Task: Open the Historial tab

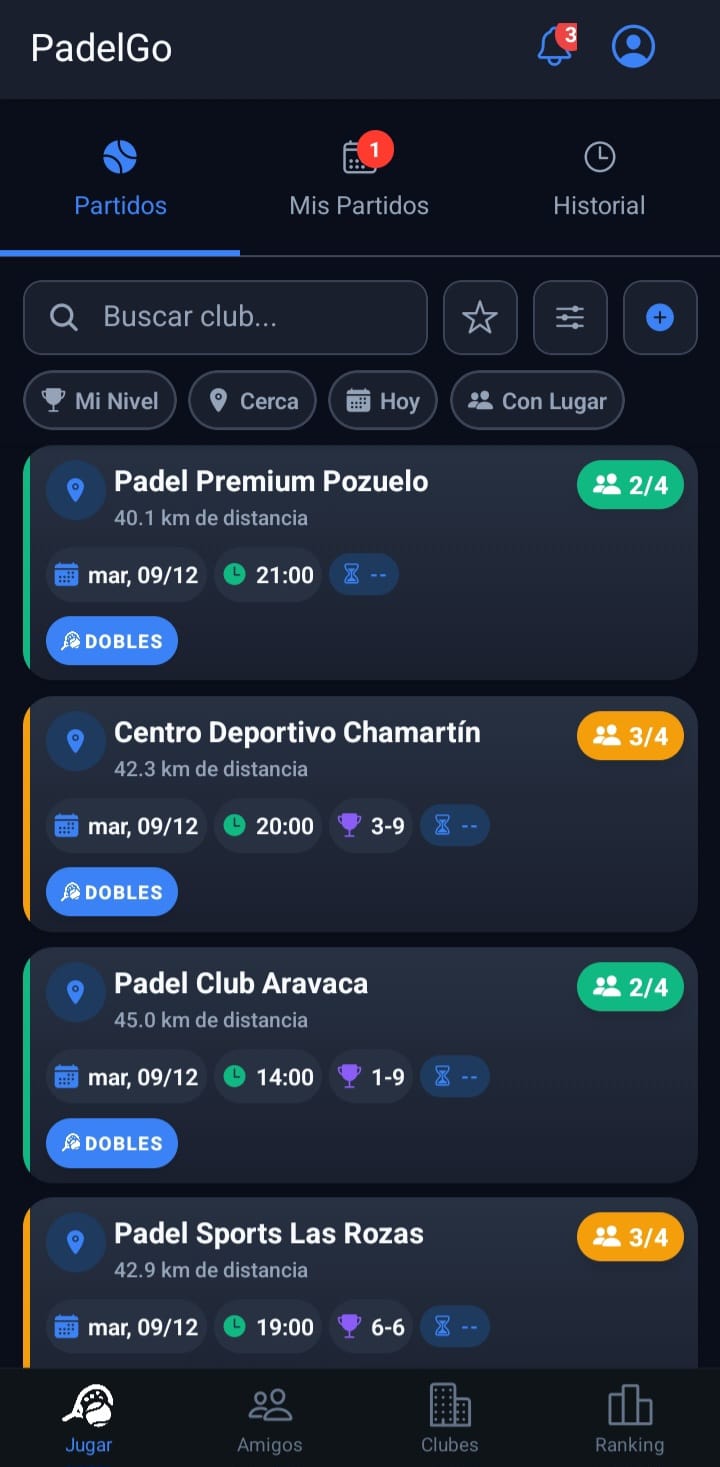Action: (x=599, y=180)
